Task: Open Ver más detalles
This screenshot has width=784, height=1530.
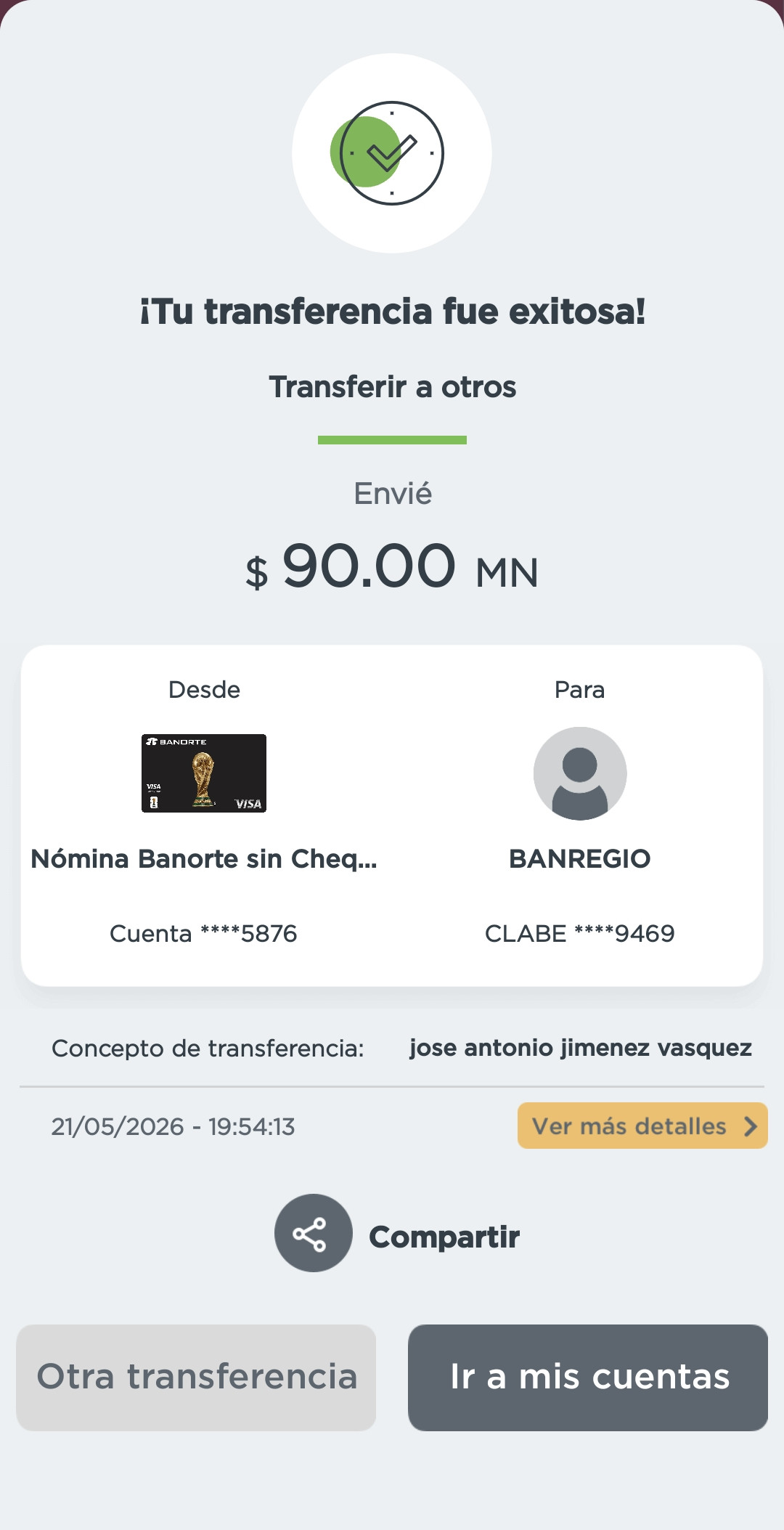Action: [642, 1126]
